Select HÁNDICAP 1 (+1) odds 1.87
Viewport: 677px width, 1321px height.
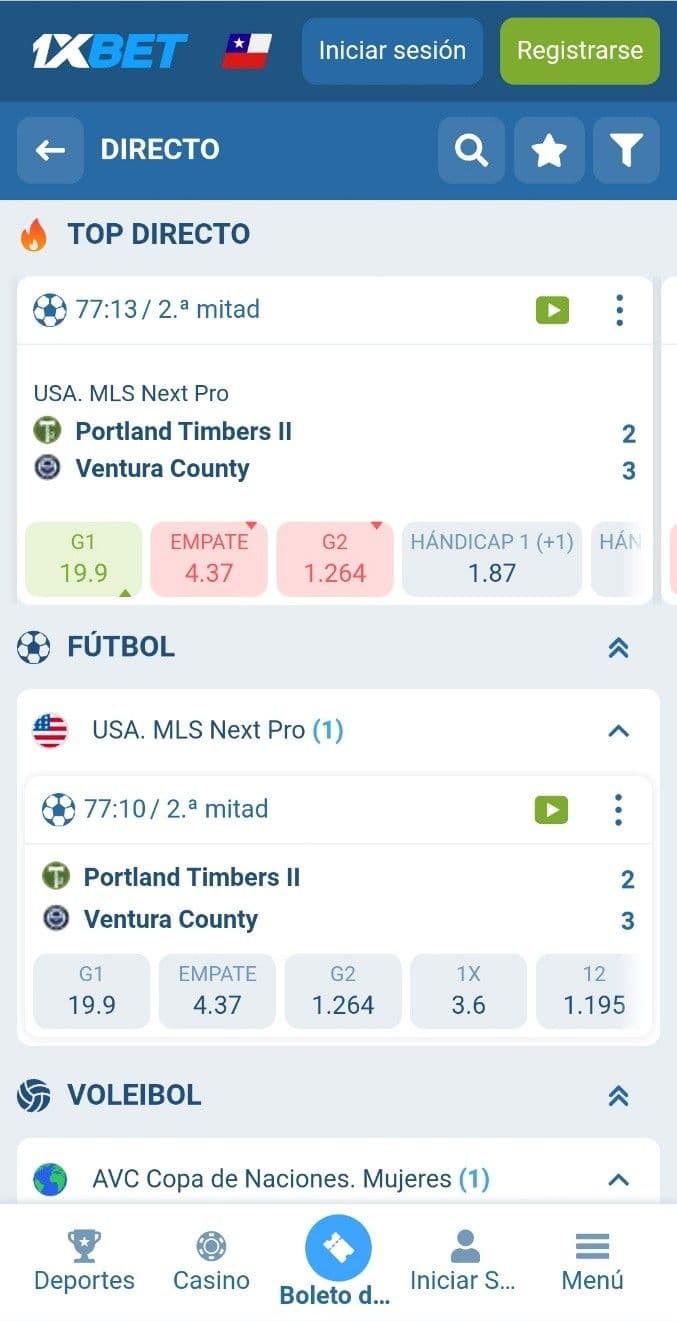(491, 559)
